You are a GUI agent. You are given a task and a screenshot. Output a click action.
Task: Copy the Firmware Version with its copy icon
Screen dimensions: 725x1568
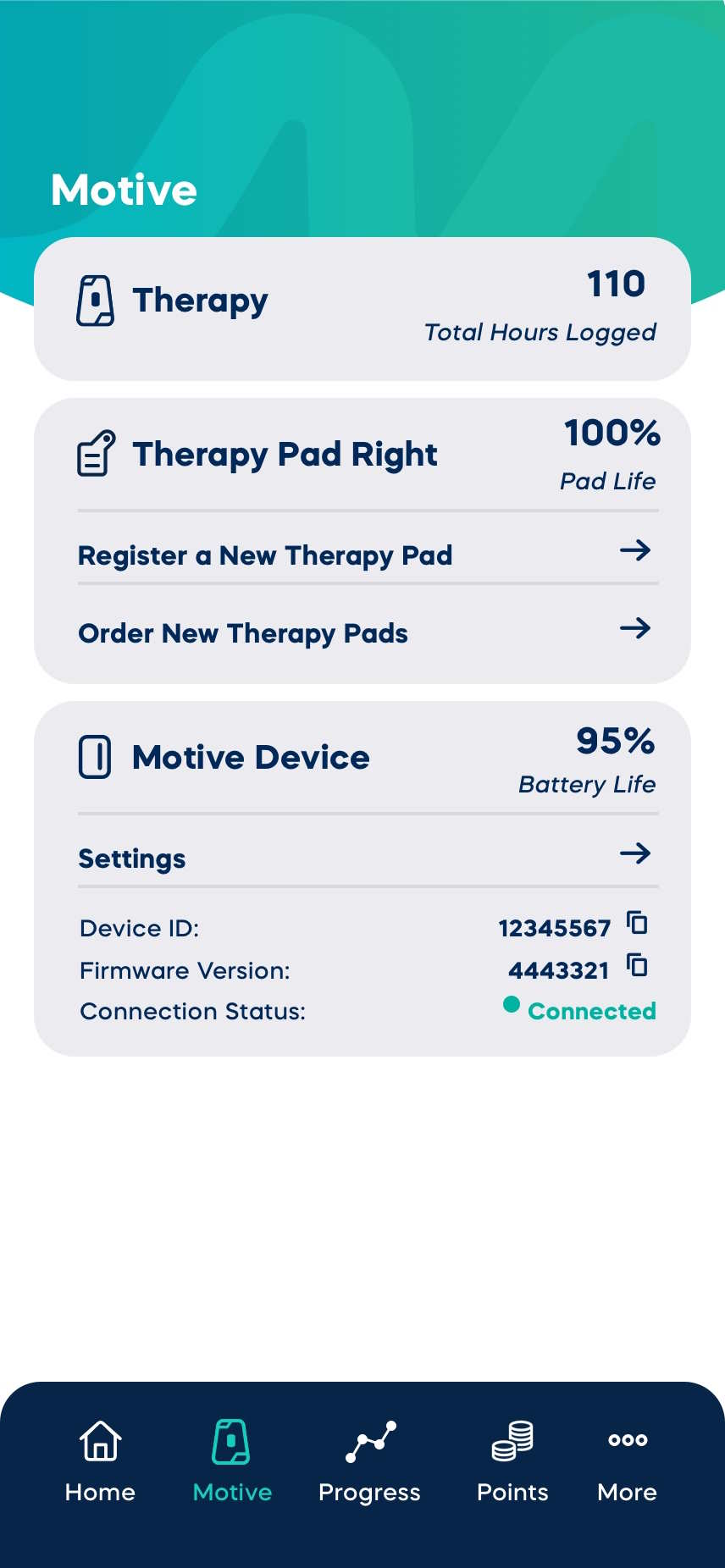638,964
